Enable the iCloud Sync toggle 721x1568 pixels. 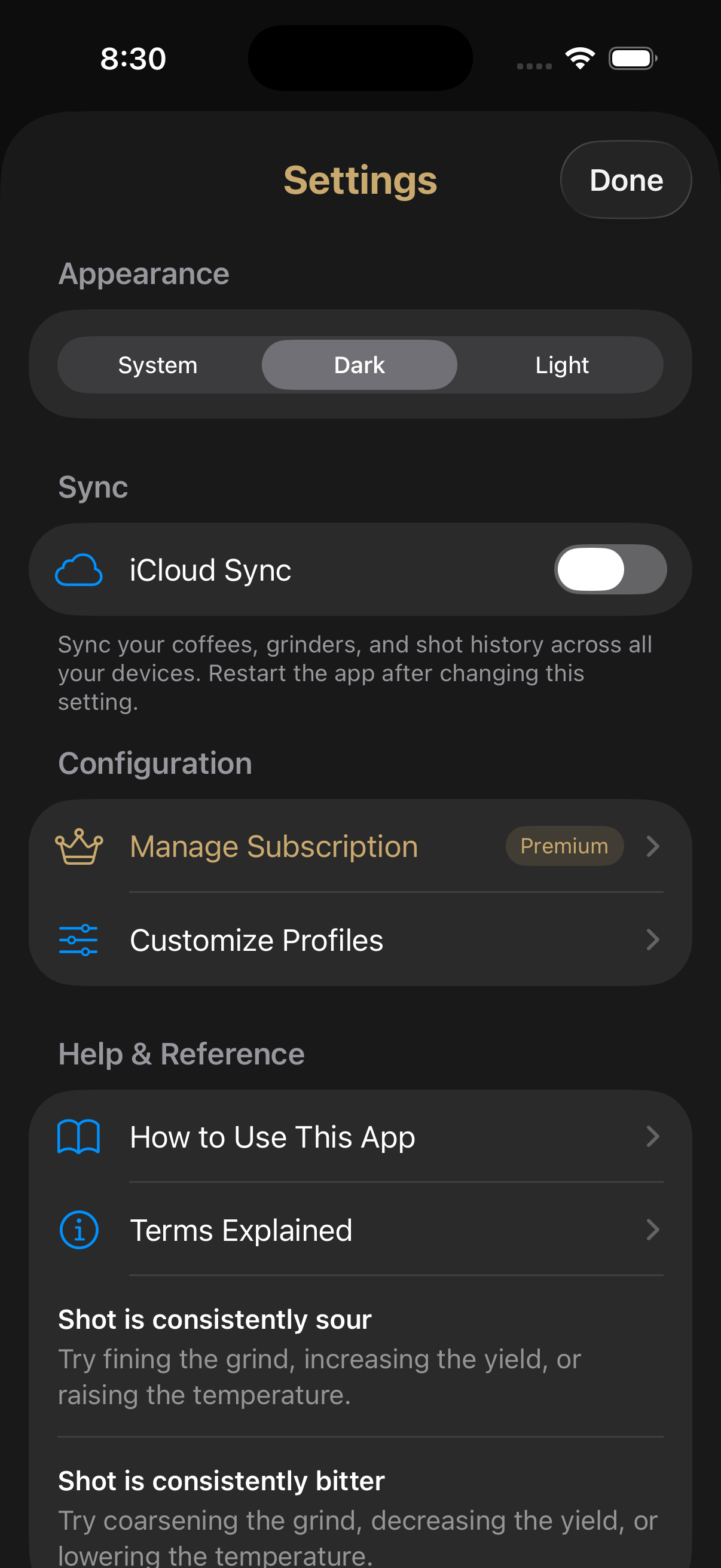point(609,569)
